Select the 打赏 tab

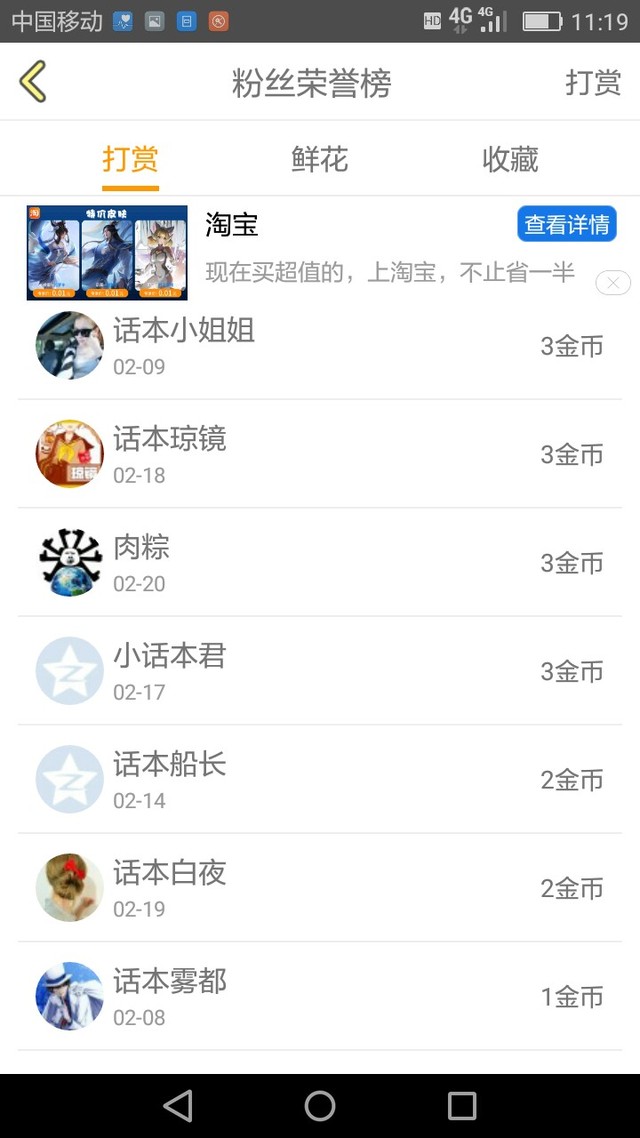(130, 159)
